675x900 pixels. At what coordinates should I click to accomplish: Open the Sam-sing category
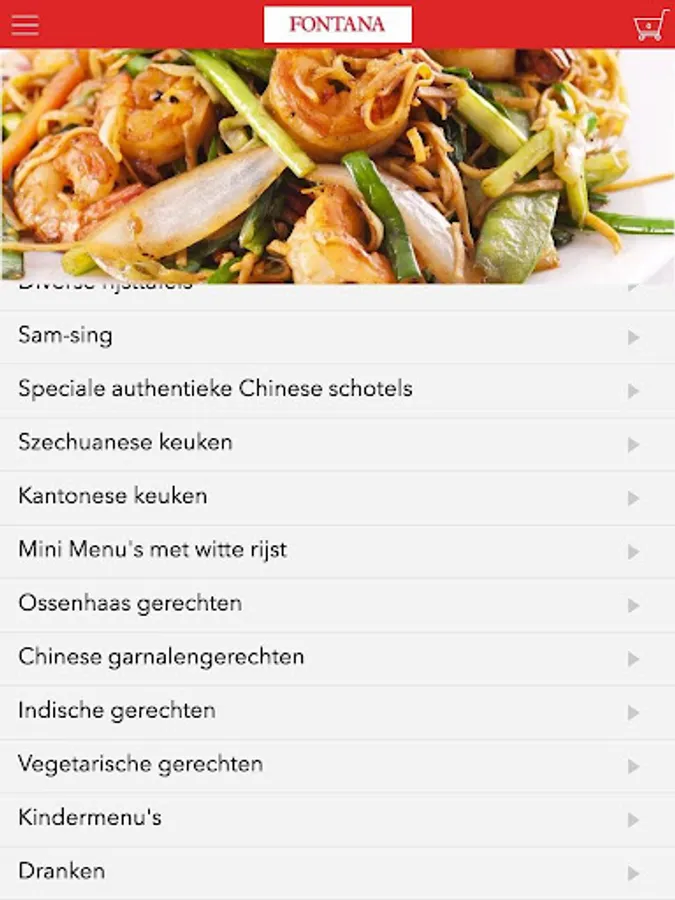pyautogui.click(x=338, y=337)
